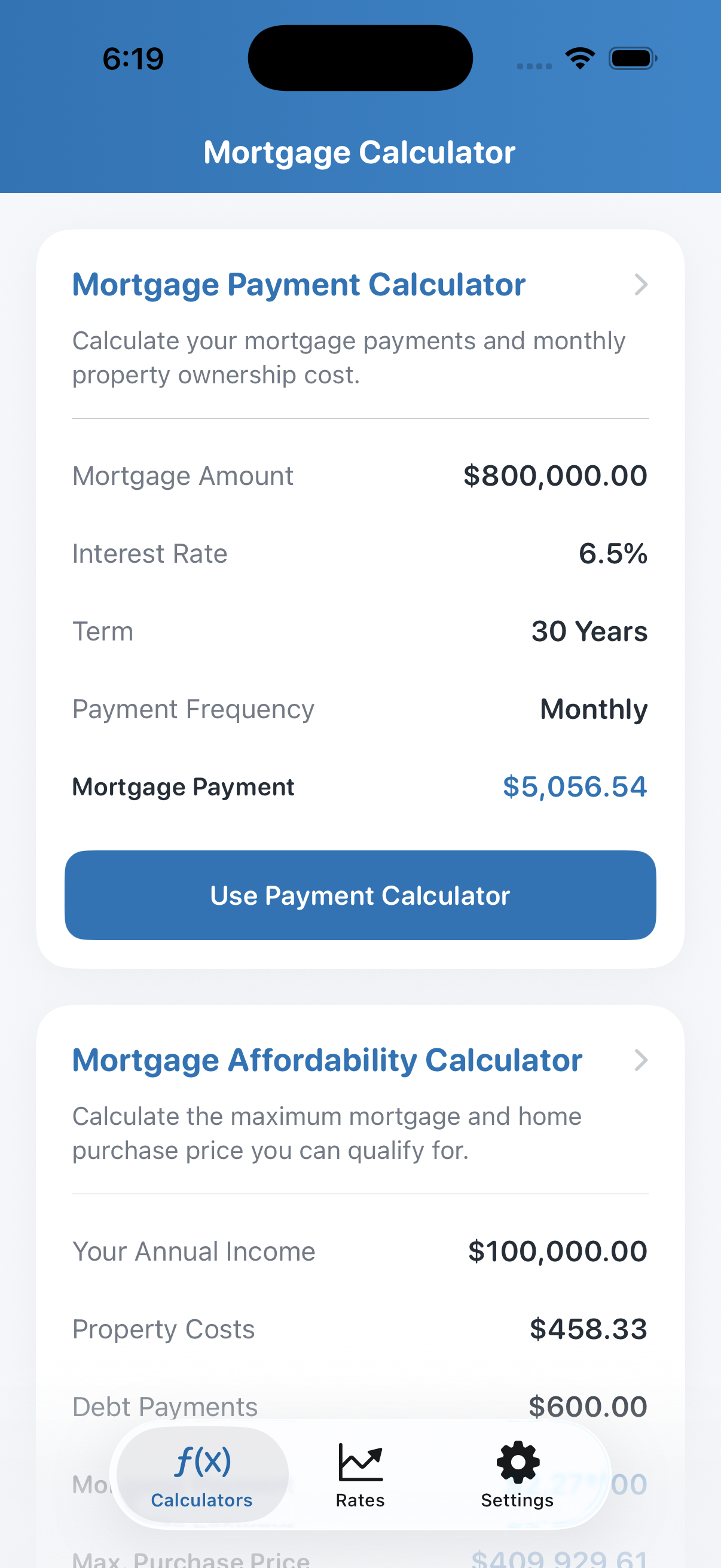Tap the f(x) Calculators icon
Screen dimensions: 721x1568
tap(201, 1459)
